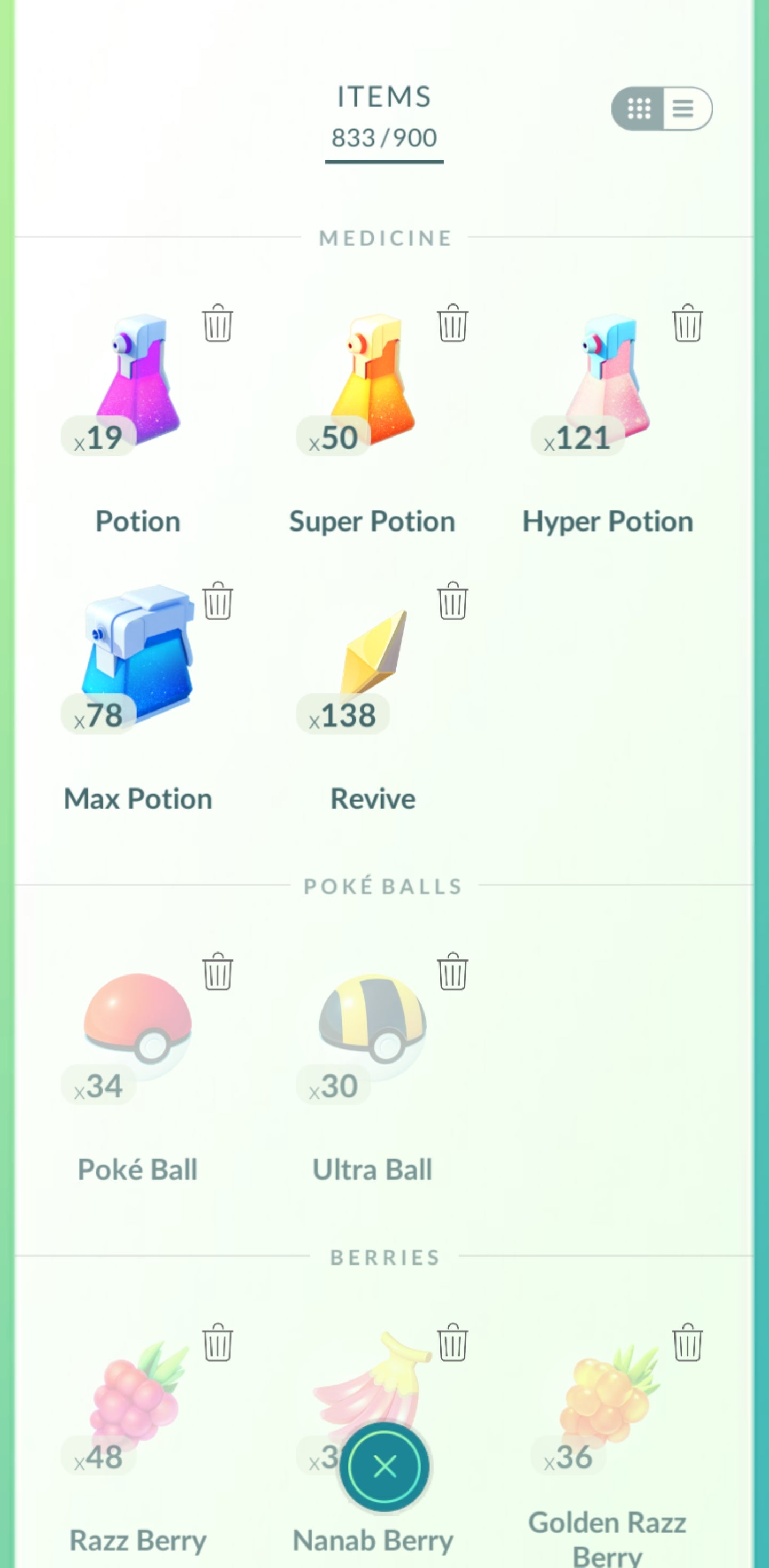Tap the trash icon for Super Potion
This screenshot has height=1568, width=769.
click(452, 323)
